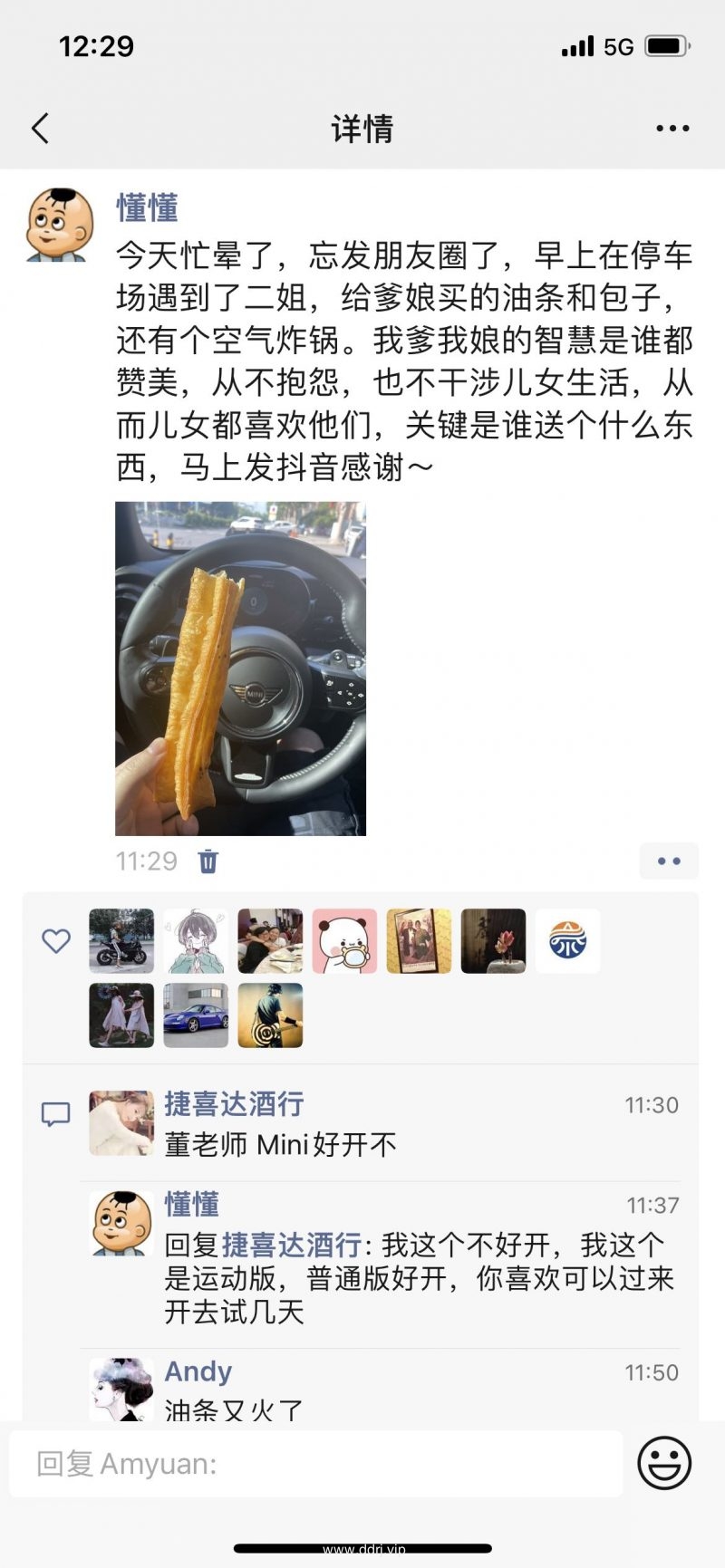Viewport: 725px width, 1568px height.
Task: Open the motorcycle avatar among the likes
Action: click(121, 941)
